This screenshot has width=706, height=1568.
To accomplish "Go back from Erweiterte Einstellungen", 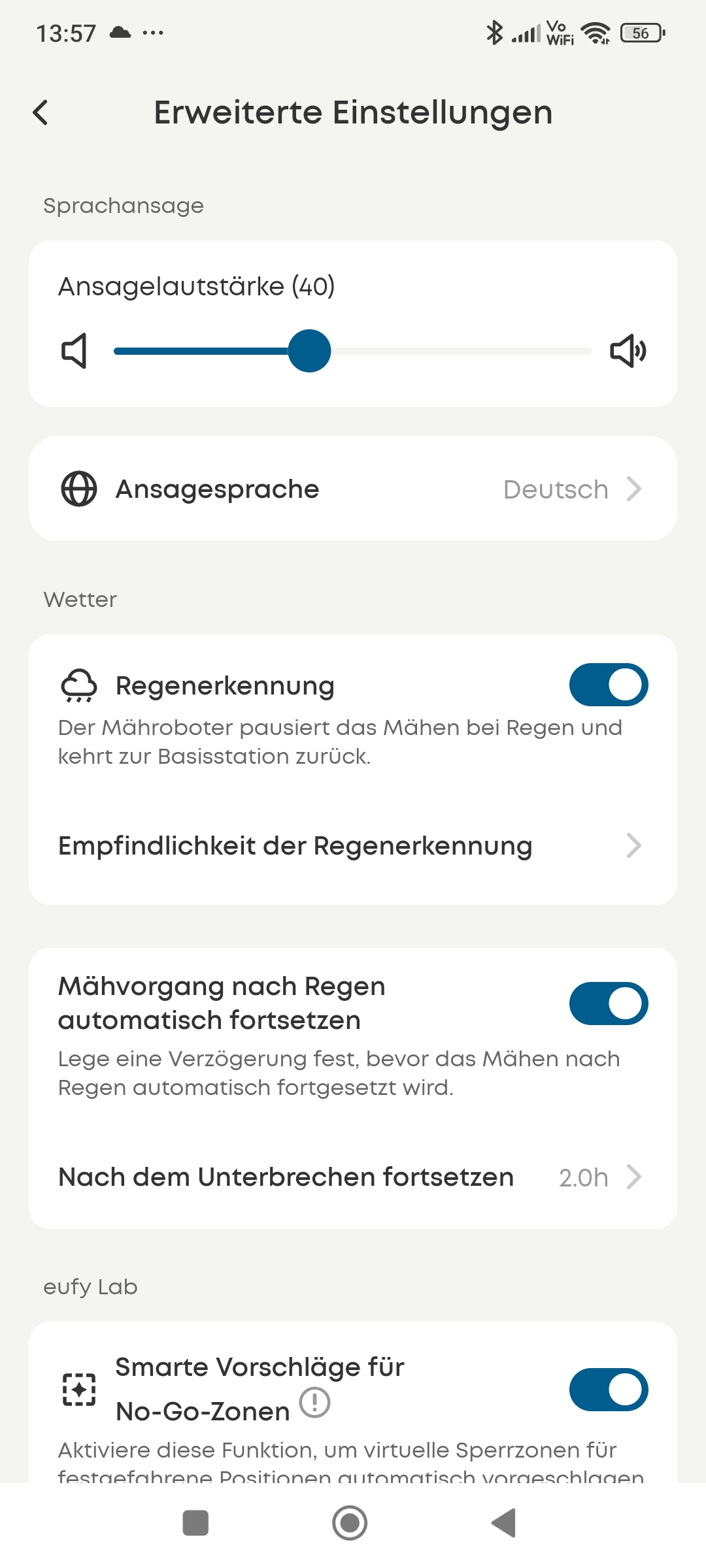I will pyautogui.click(x=41, y=112).
